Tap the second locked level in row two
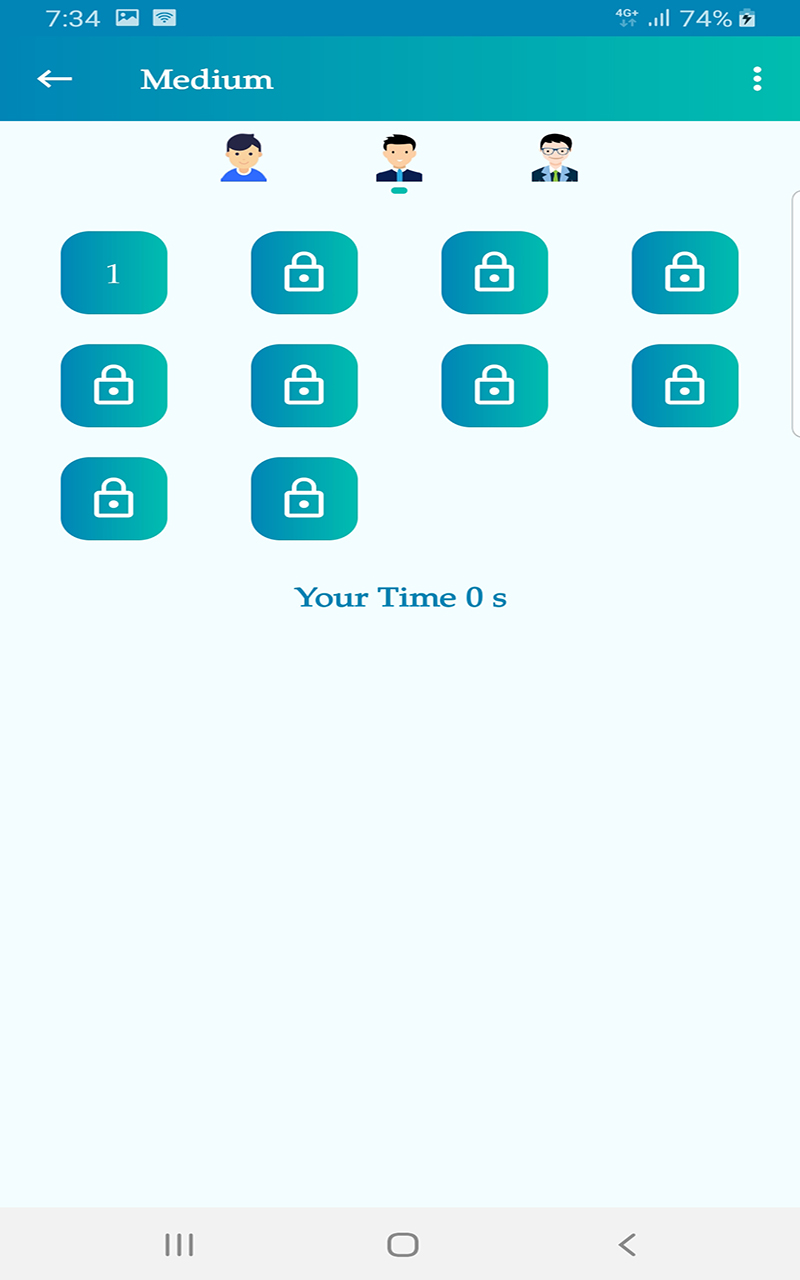 [304, 385]
